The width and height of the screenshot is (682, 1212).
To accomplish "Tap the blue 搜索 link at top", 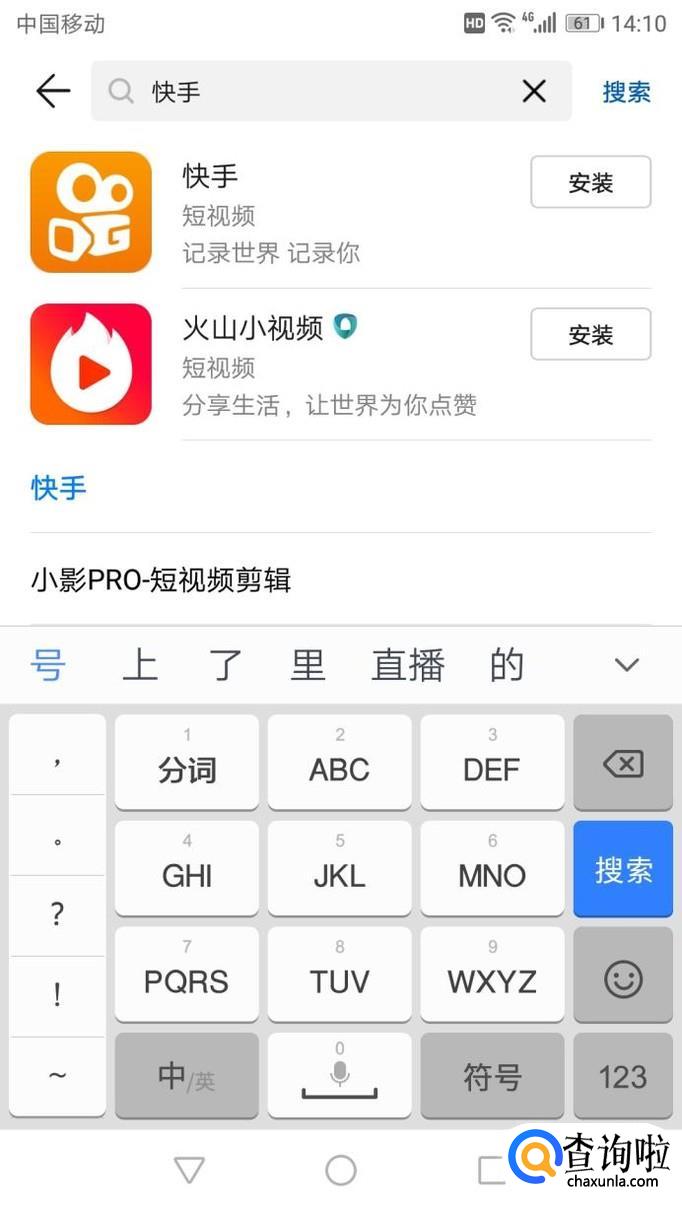I will tap(626, 92).
